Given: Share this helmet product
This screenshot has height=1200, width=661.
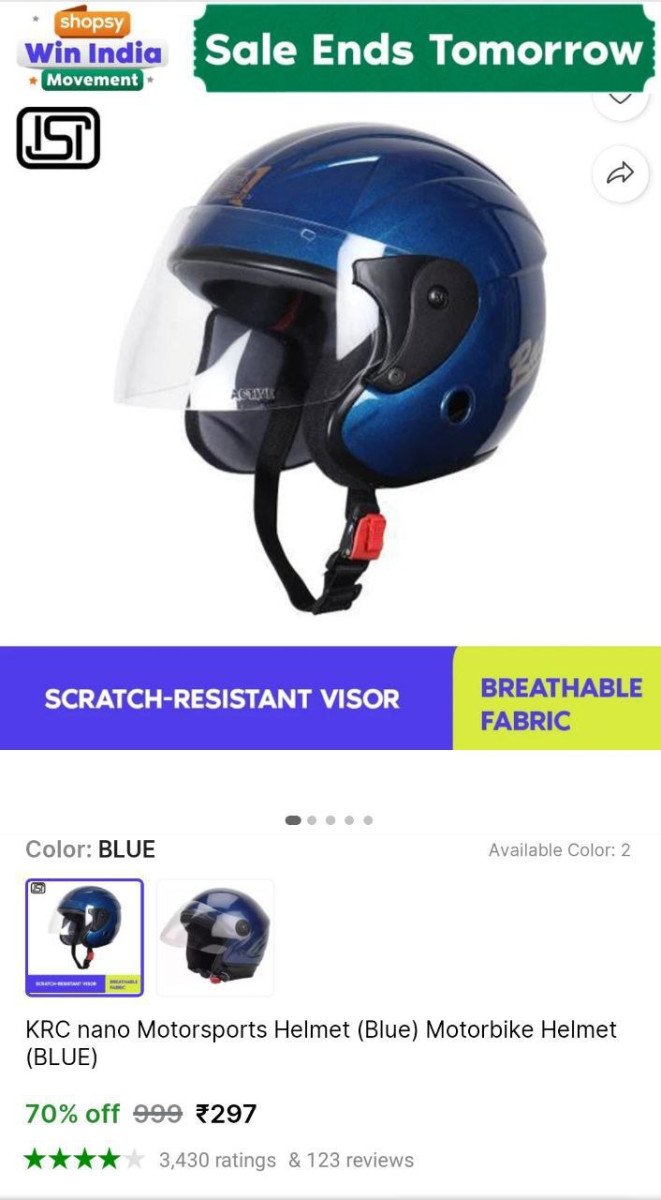Looking at the screenshot, I should [x=620, y=174].
